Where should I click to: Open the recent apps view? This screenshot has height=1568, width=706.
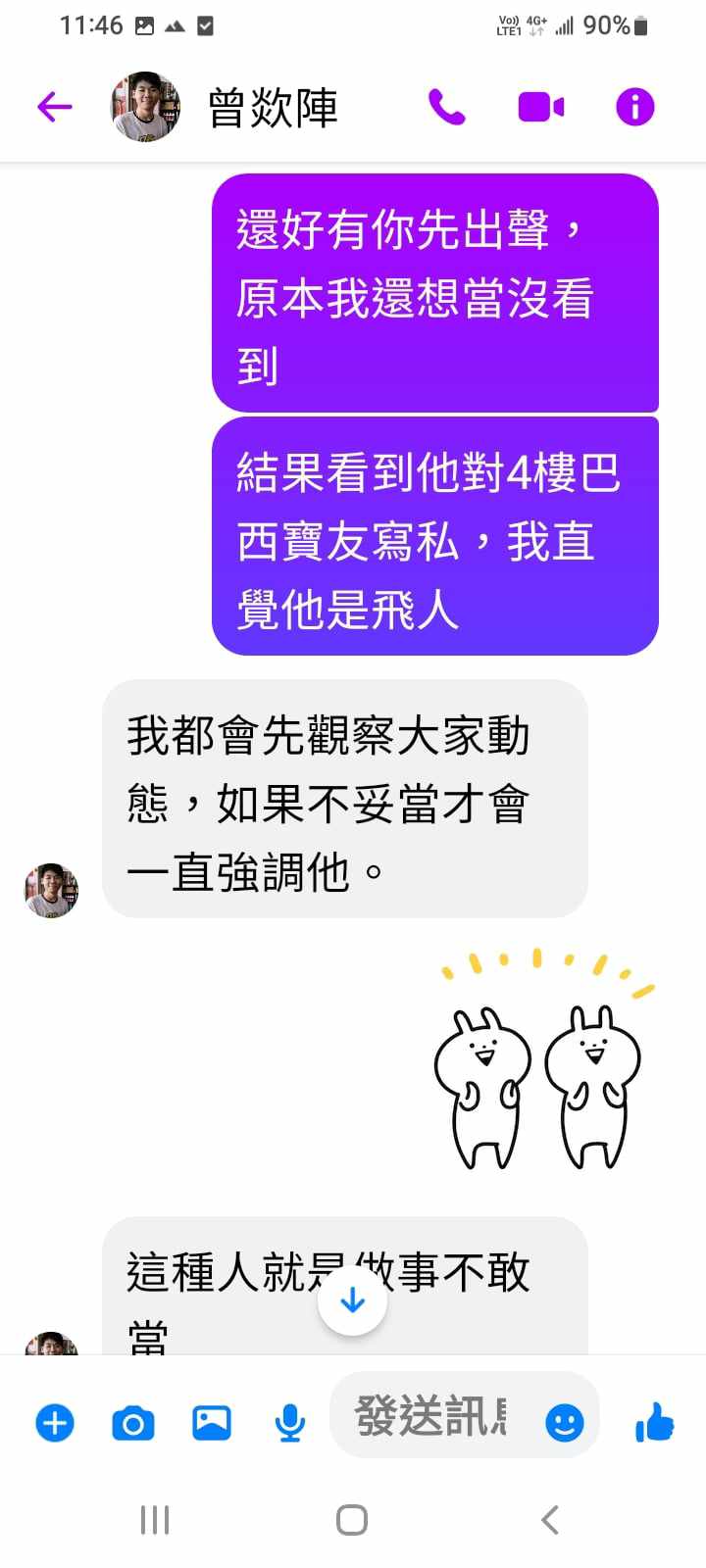155,1520
